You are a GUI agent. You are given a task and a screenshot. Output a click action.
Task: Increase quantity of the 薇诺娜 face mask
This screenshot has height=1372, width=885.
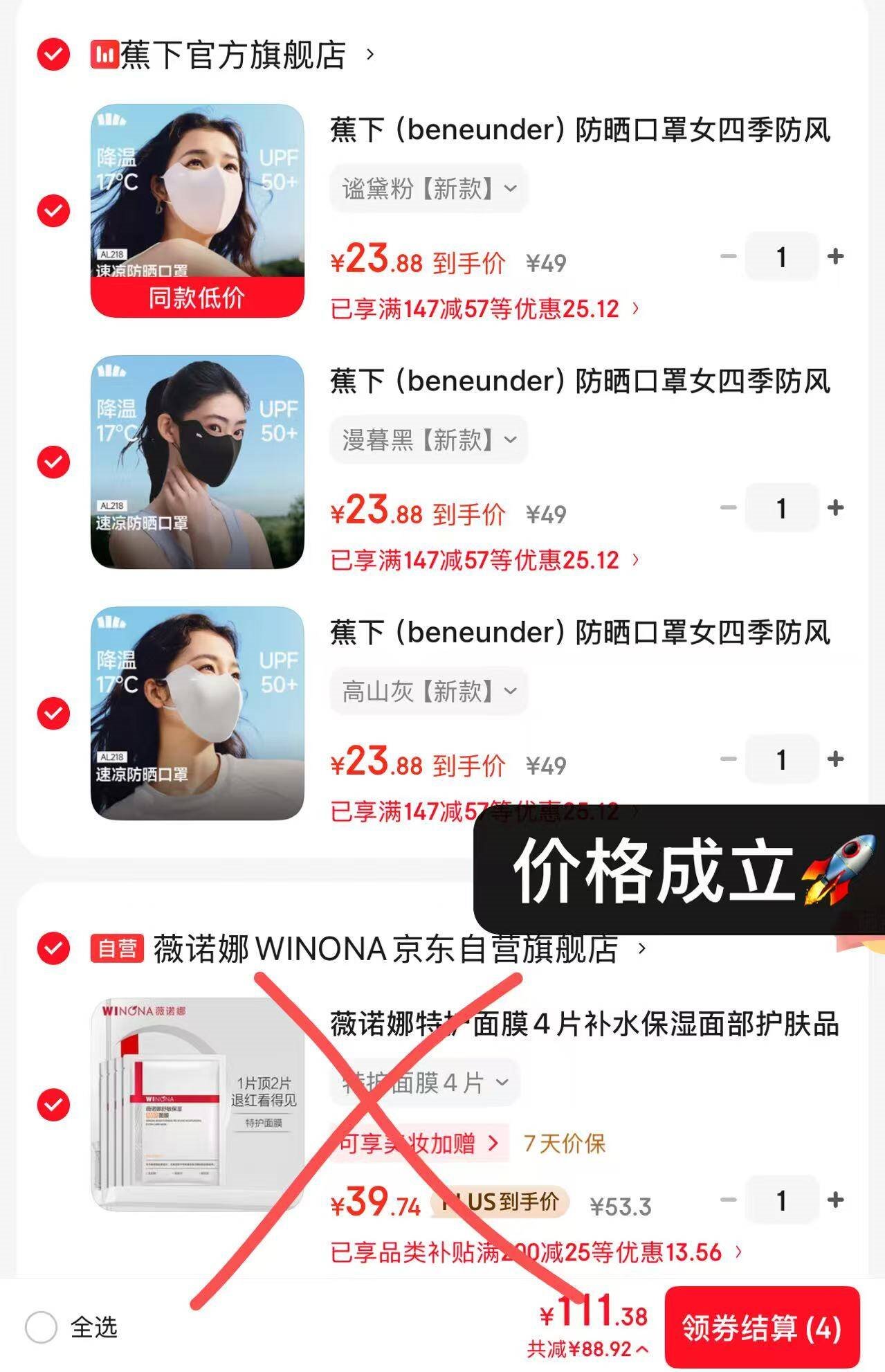pyautogui.click(x=835, y=1200)
